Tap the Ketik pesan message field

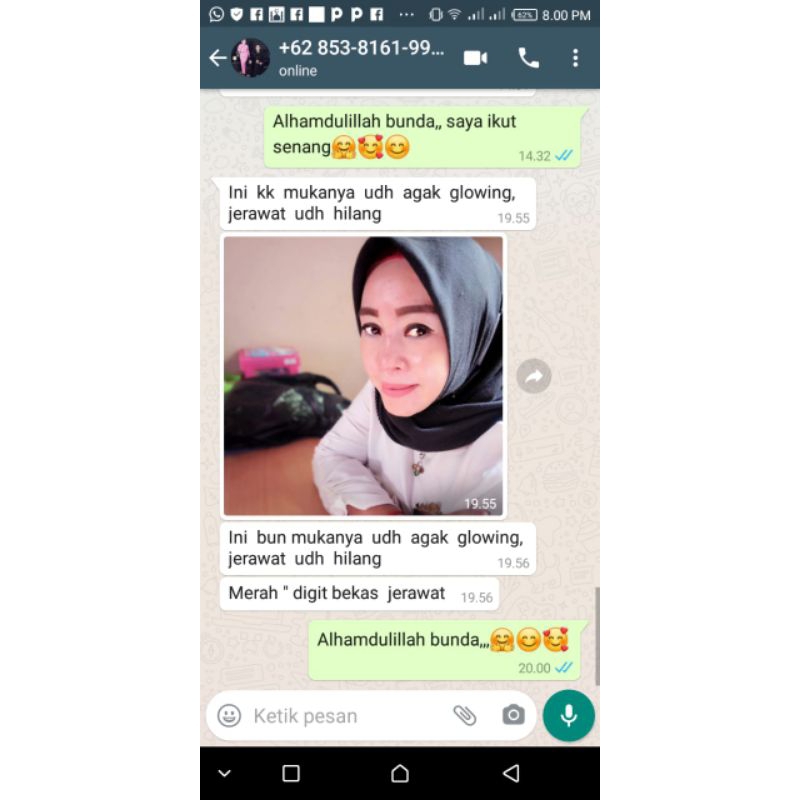340,716
